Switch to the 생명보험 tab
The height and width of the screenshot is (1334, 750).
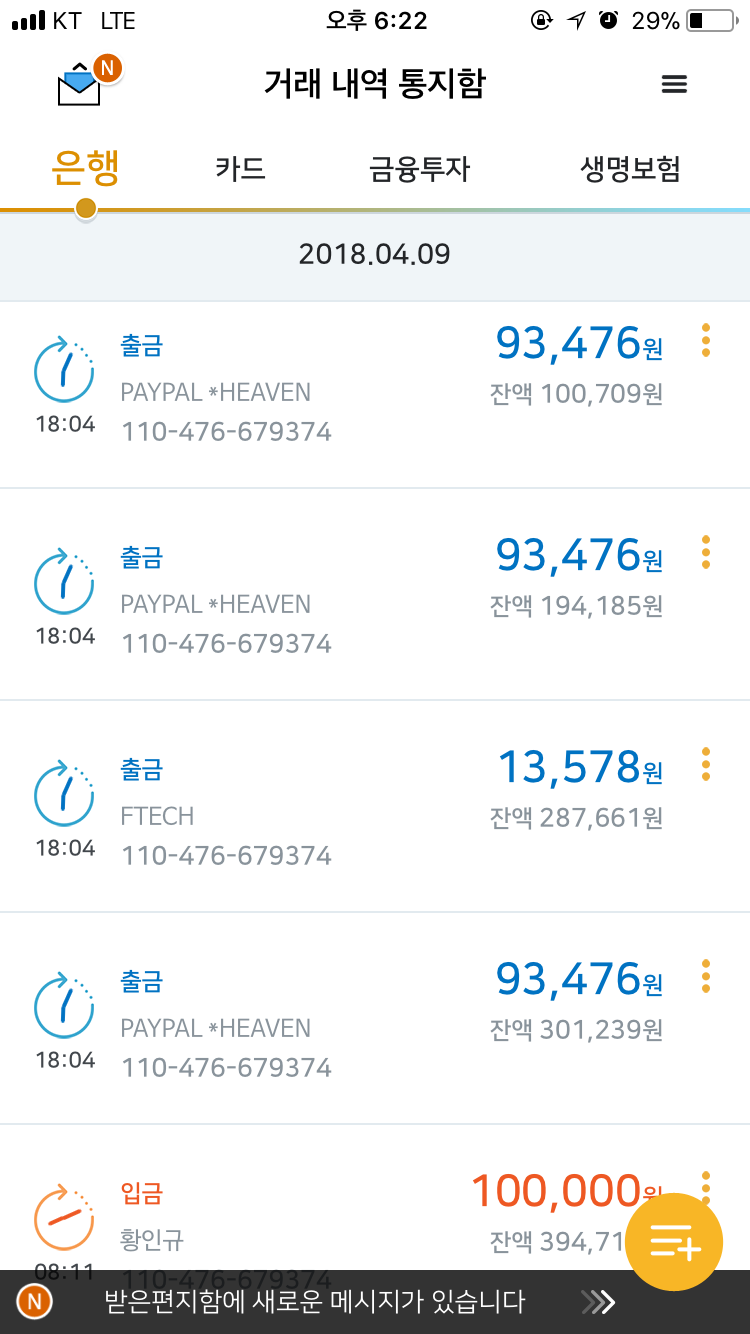click(630, 169)
